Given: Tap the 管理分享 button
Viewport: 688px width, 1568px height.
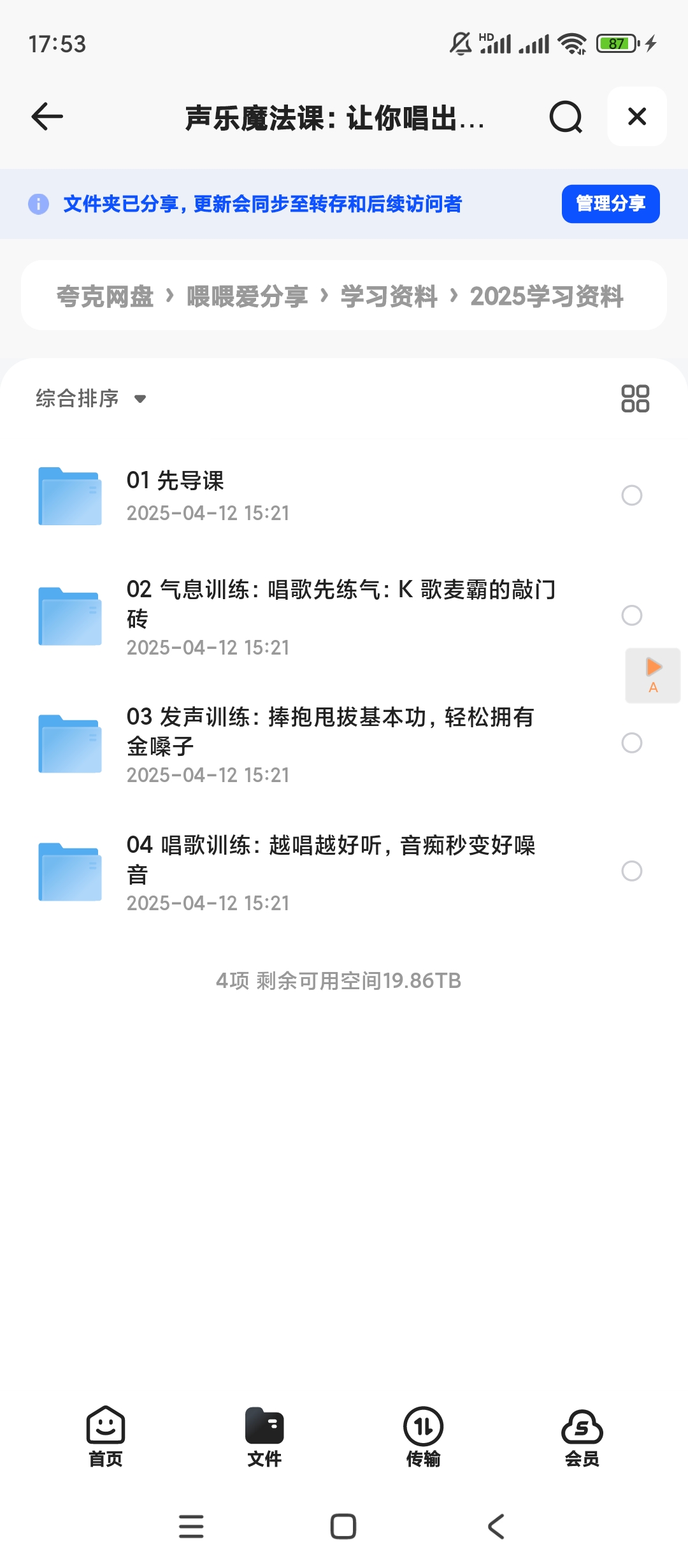Looking at the screenshot, I should click(x=610, y=204).
